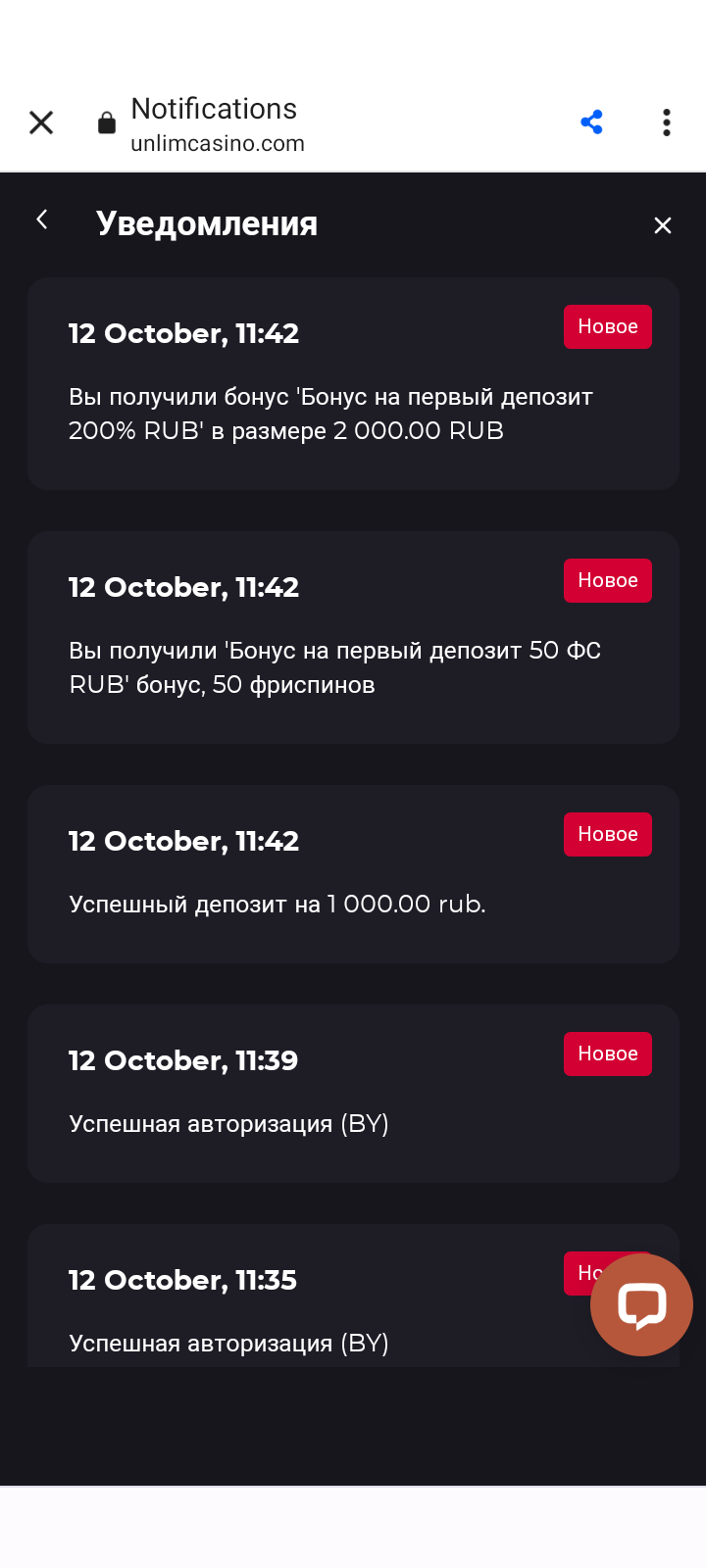
Task: Click the Новое badge on the deposit notification
Action: 607,834
